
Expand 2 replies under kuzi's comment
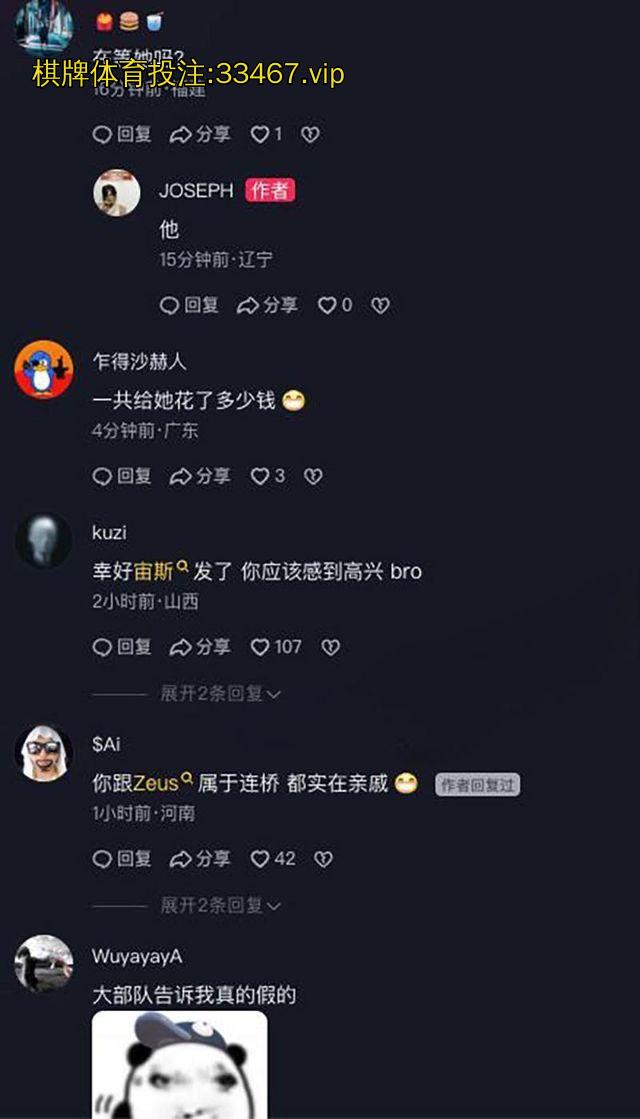click(220, 693)
